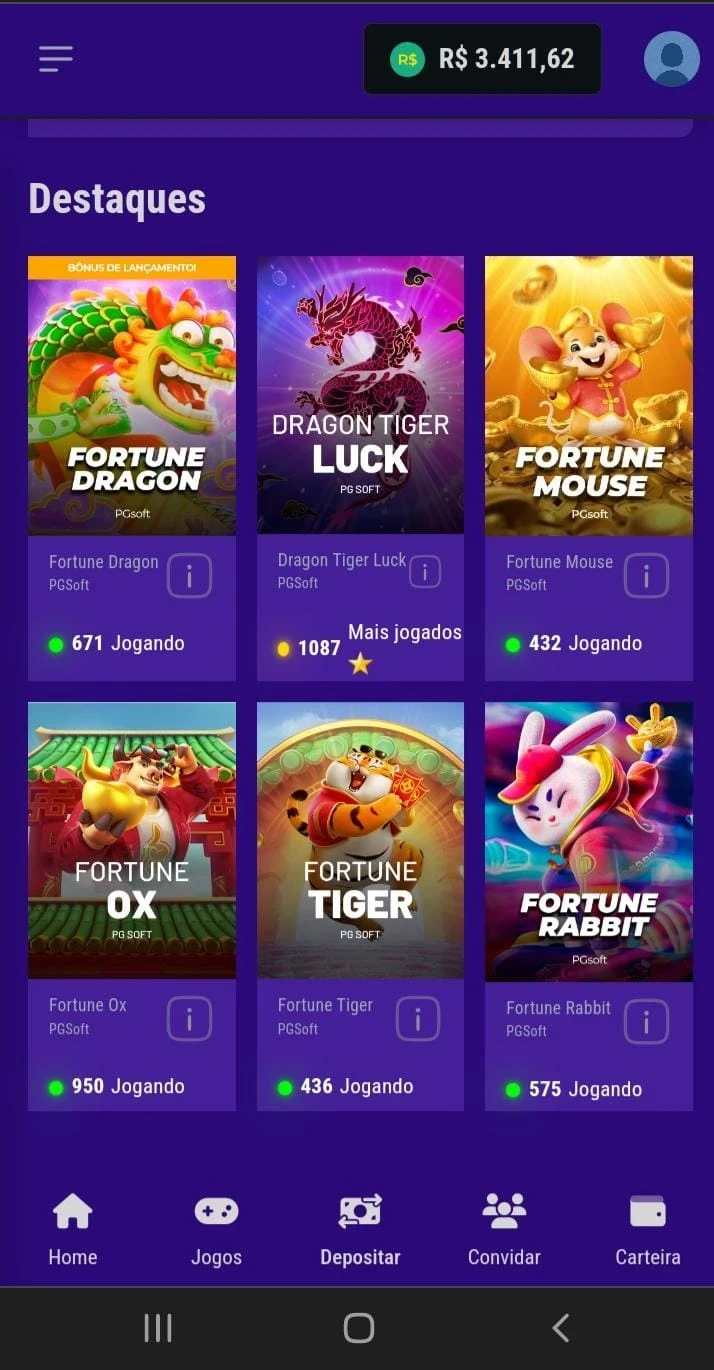The height and width of the screenshot is (1370, 714).
Task: Open the Fortune Tiger info icon
Action: 418,1019
